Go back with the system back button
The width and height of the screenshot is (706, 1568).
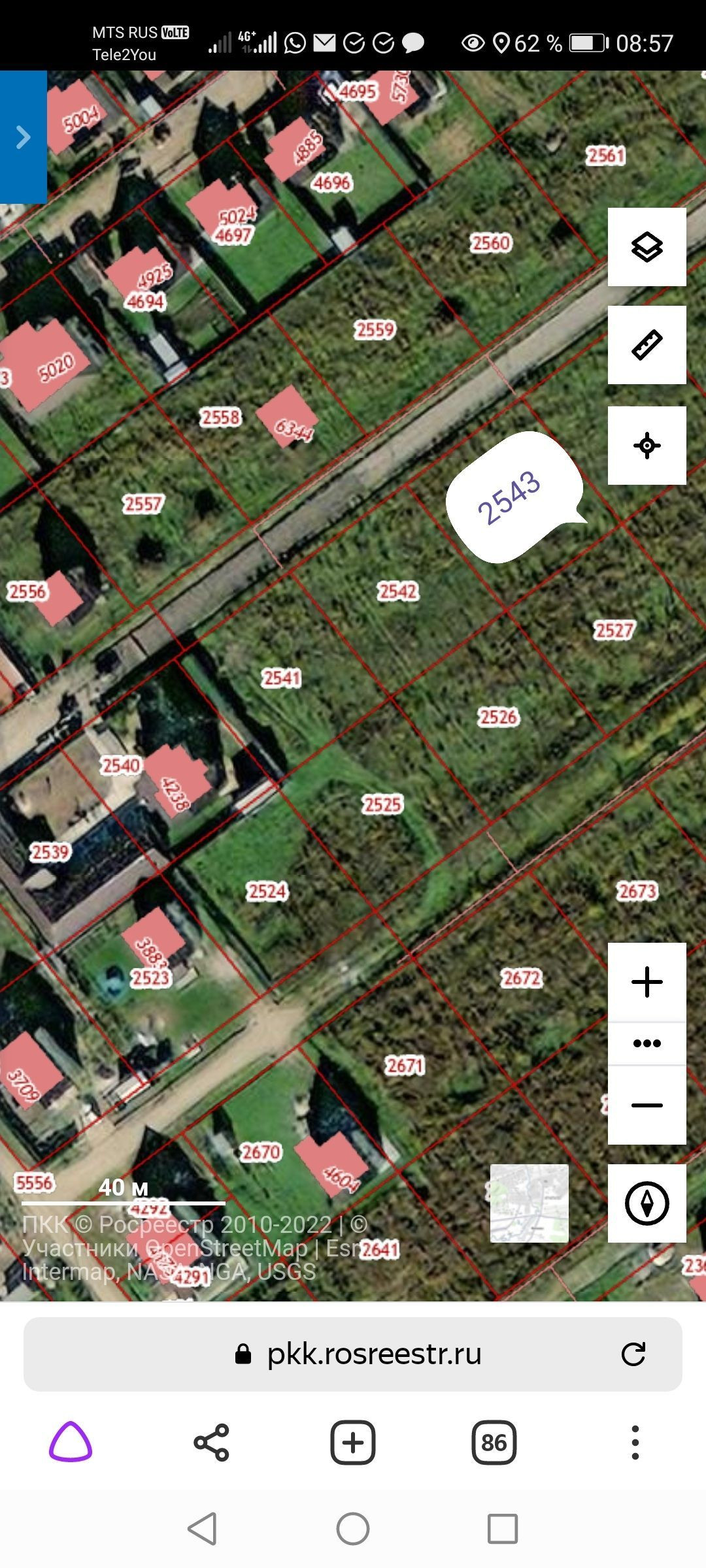tap(202, 1529)
